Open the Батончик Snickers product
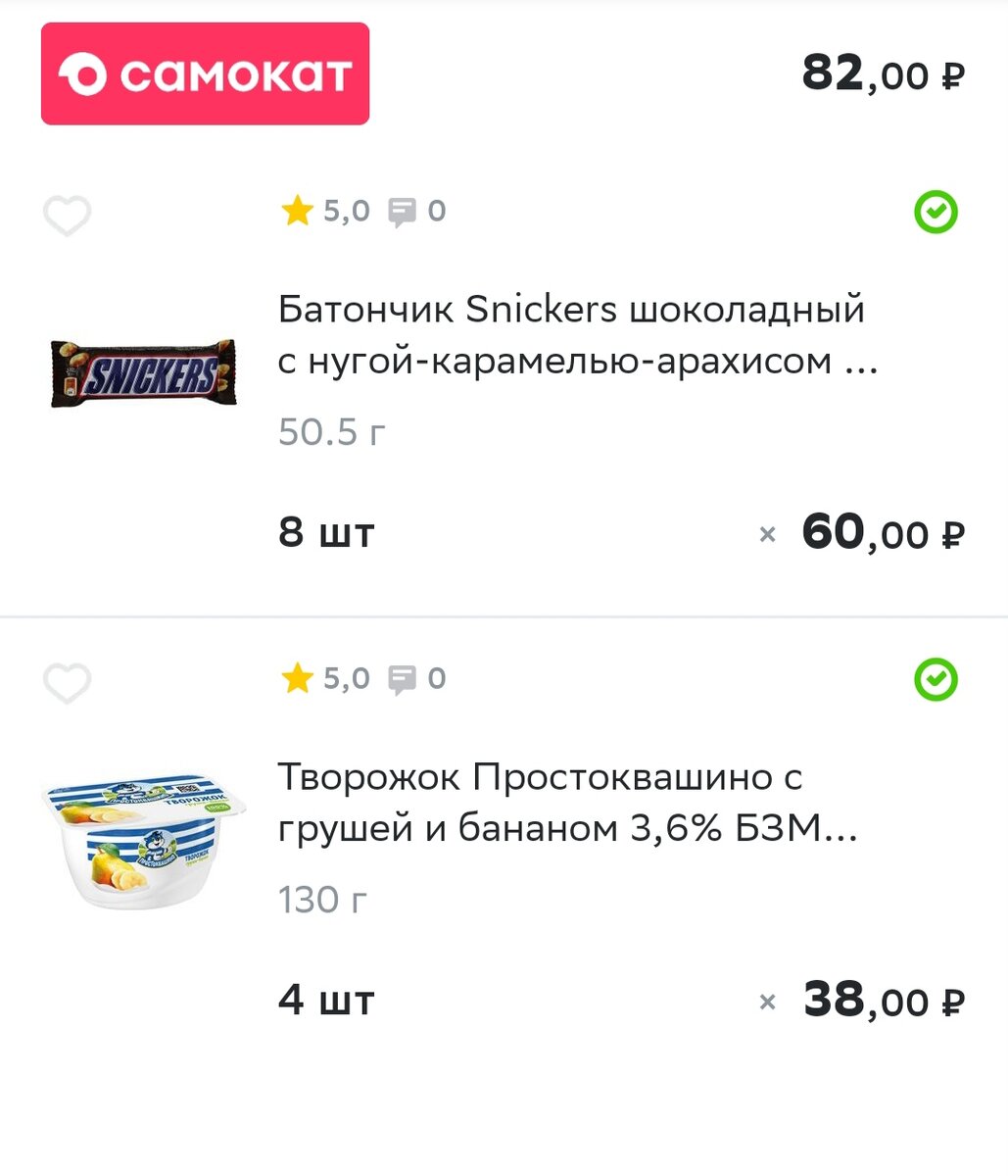The image size is (1008, 1176). (x=576, y=335)
